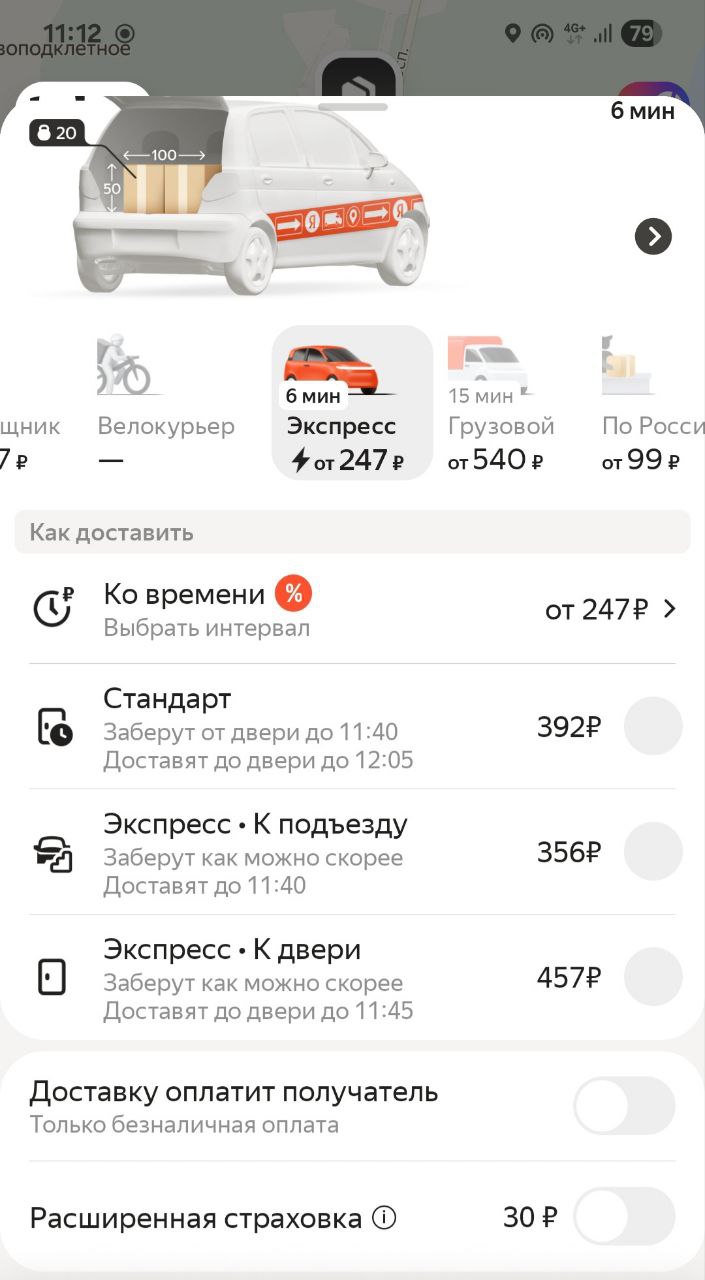Select the Велокурьер delivery option
The height and width of the screenshot is (1280, 705).
166,402
